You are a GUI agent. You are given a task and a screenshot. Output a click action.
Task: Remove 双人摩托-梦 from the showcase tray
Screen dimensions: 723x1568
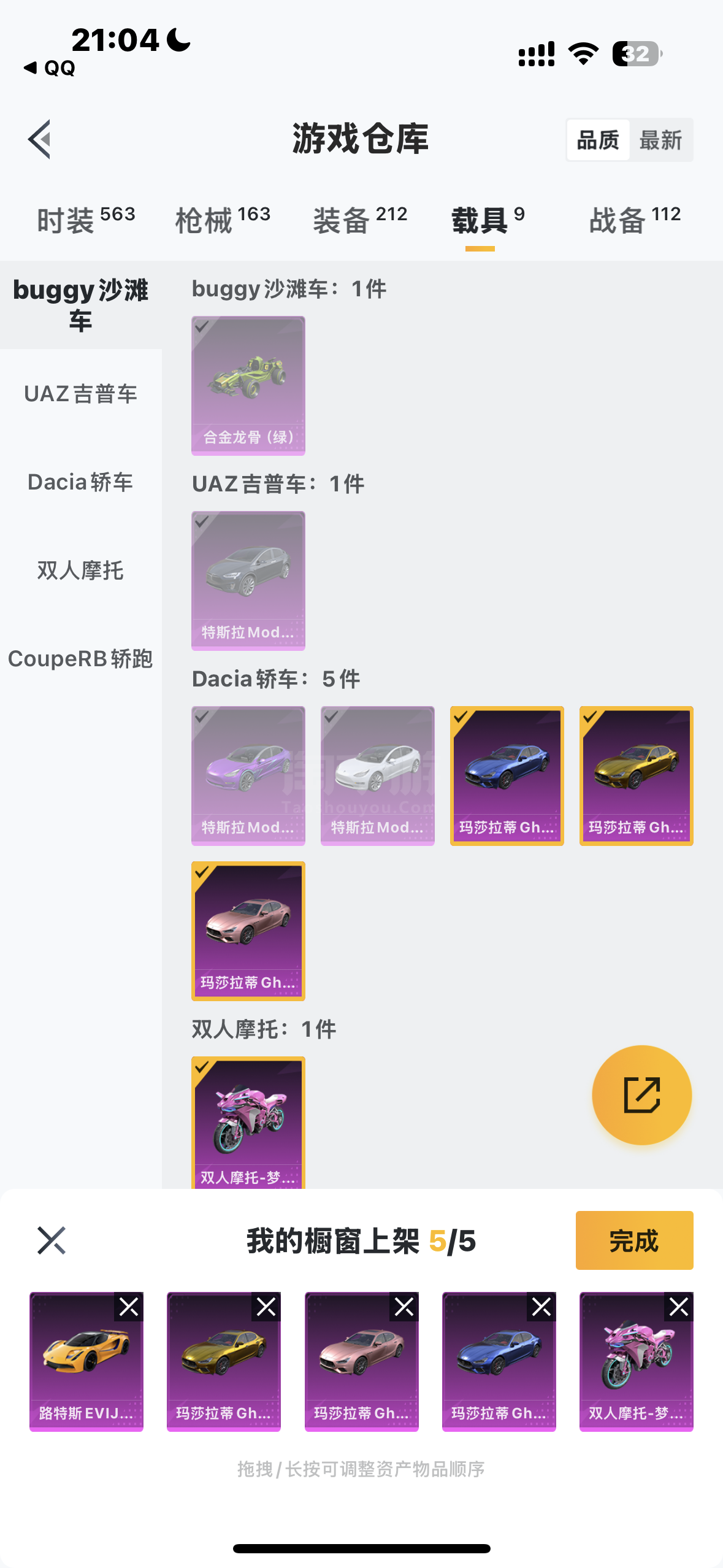click(679, 1307)
